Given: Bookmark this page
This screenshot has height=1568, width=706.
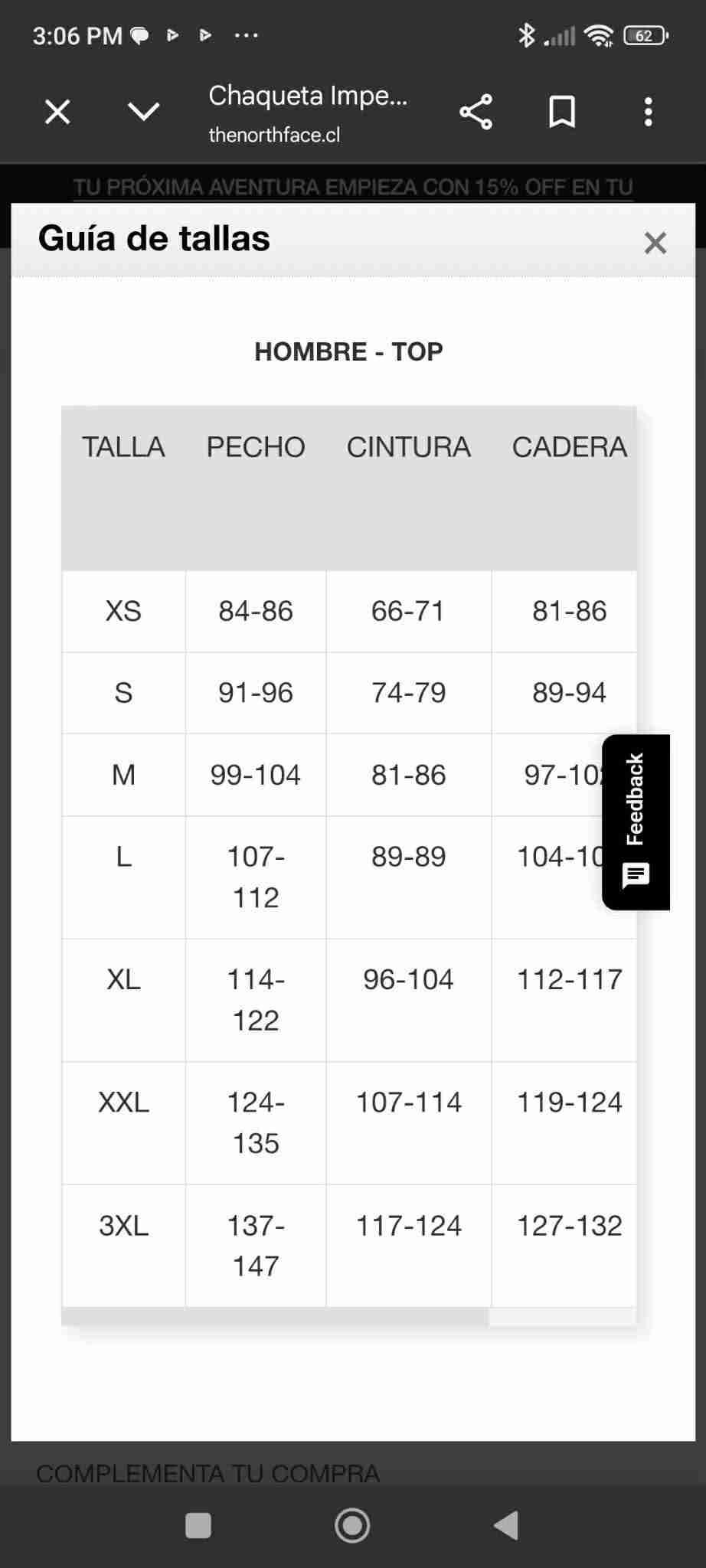Looking at the screenshot, I should [x=562, y=112].
